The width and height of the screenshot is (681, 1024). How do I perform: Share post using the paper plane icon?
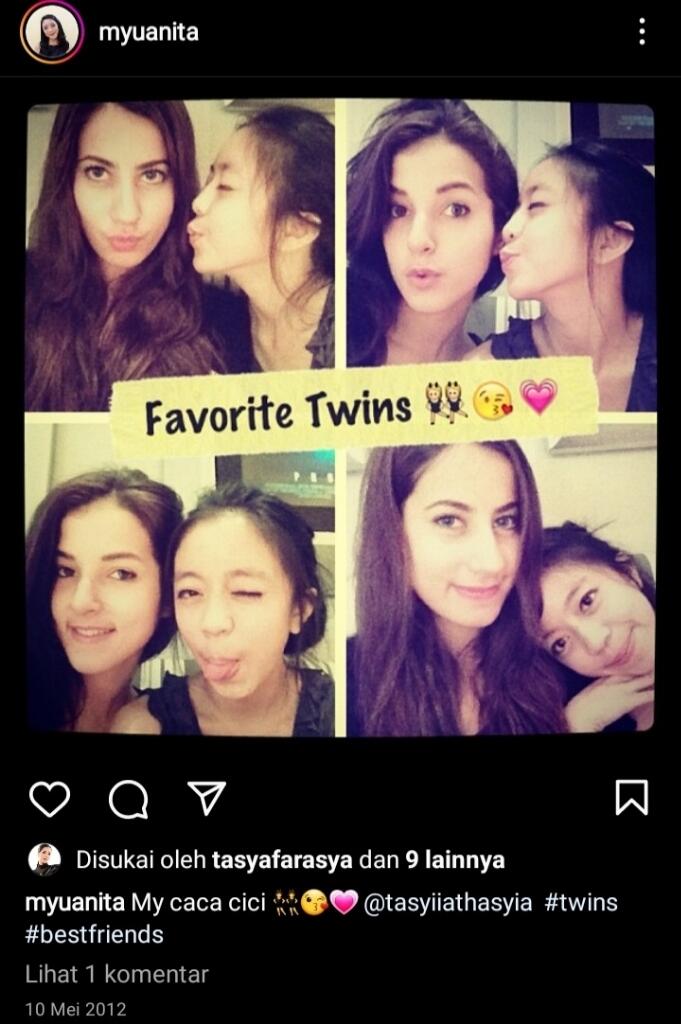click(x=207, y=798)
